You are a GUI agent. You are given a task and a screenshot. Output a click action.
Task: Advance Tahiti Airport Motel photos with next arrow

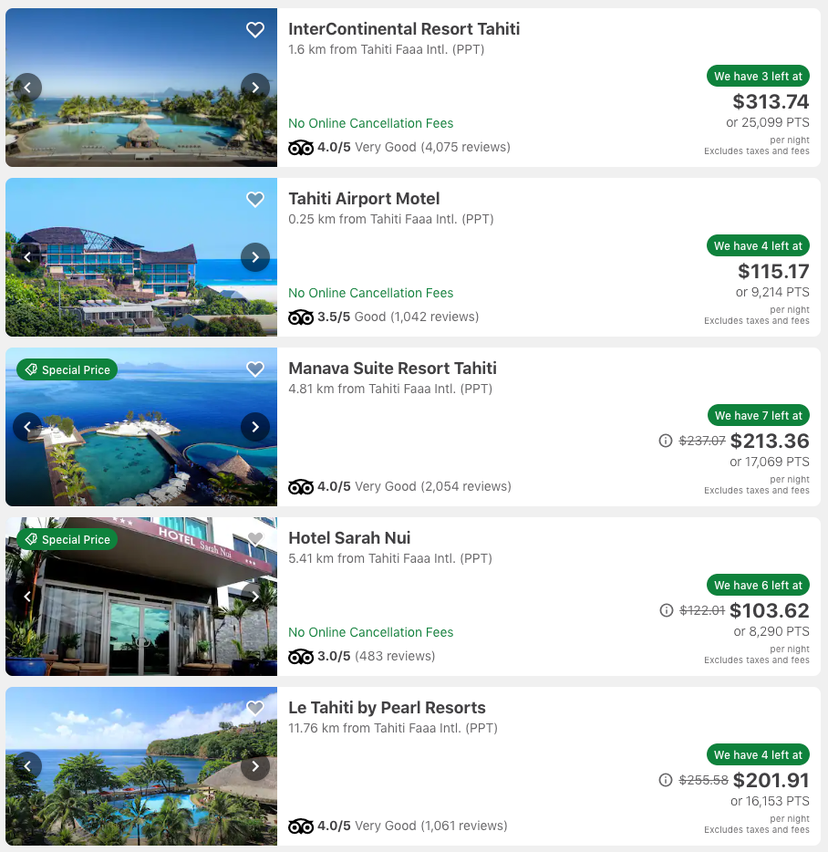pos(255,257)
